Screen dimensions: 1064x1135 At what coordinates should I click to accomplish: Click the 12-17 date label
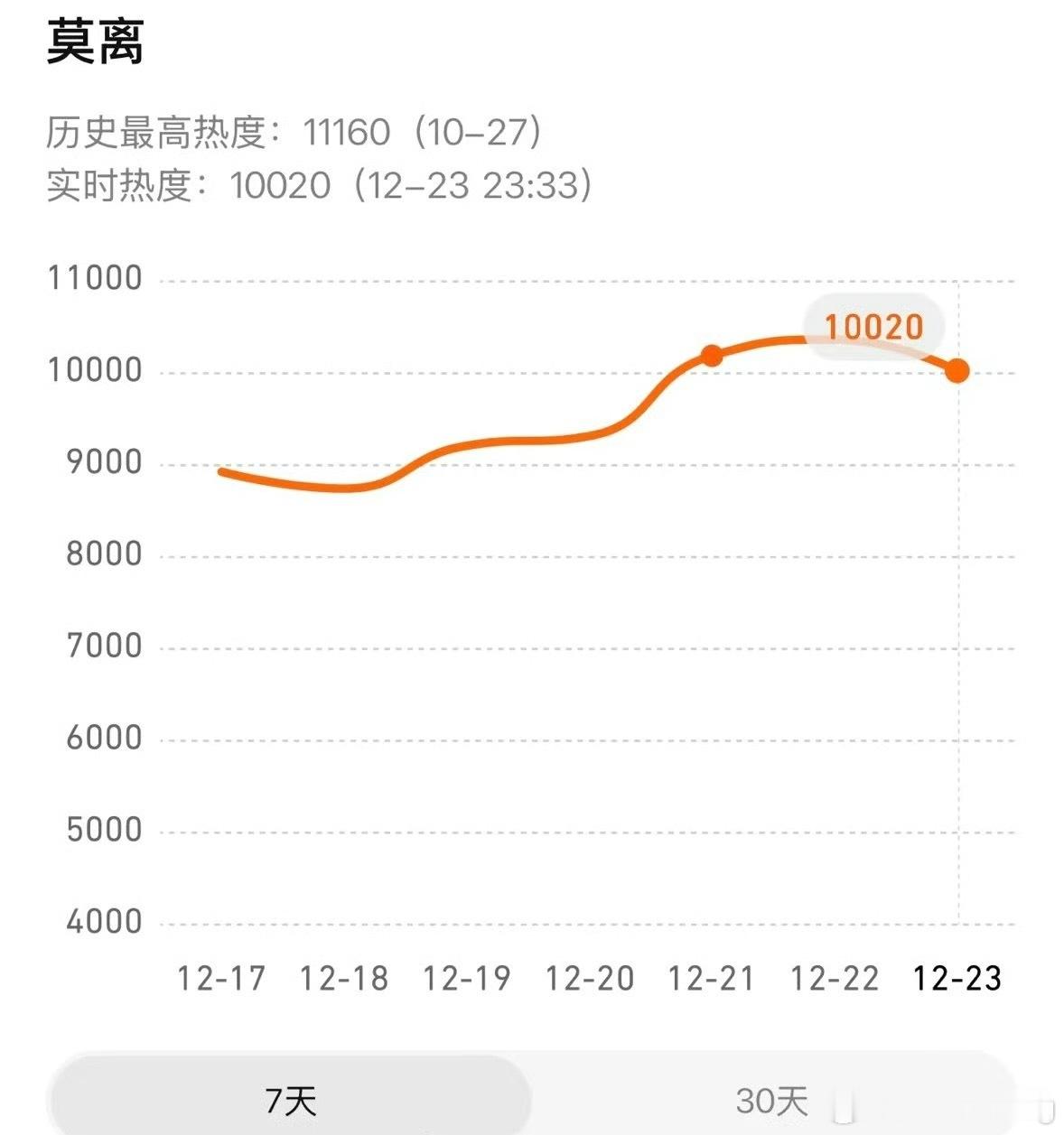point(221,979)
